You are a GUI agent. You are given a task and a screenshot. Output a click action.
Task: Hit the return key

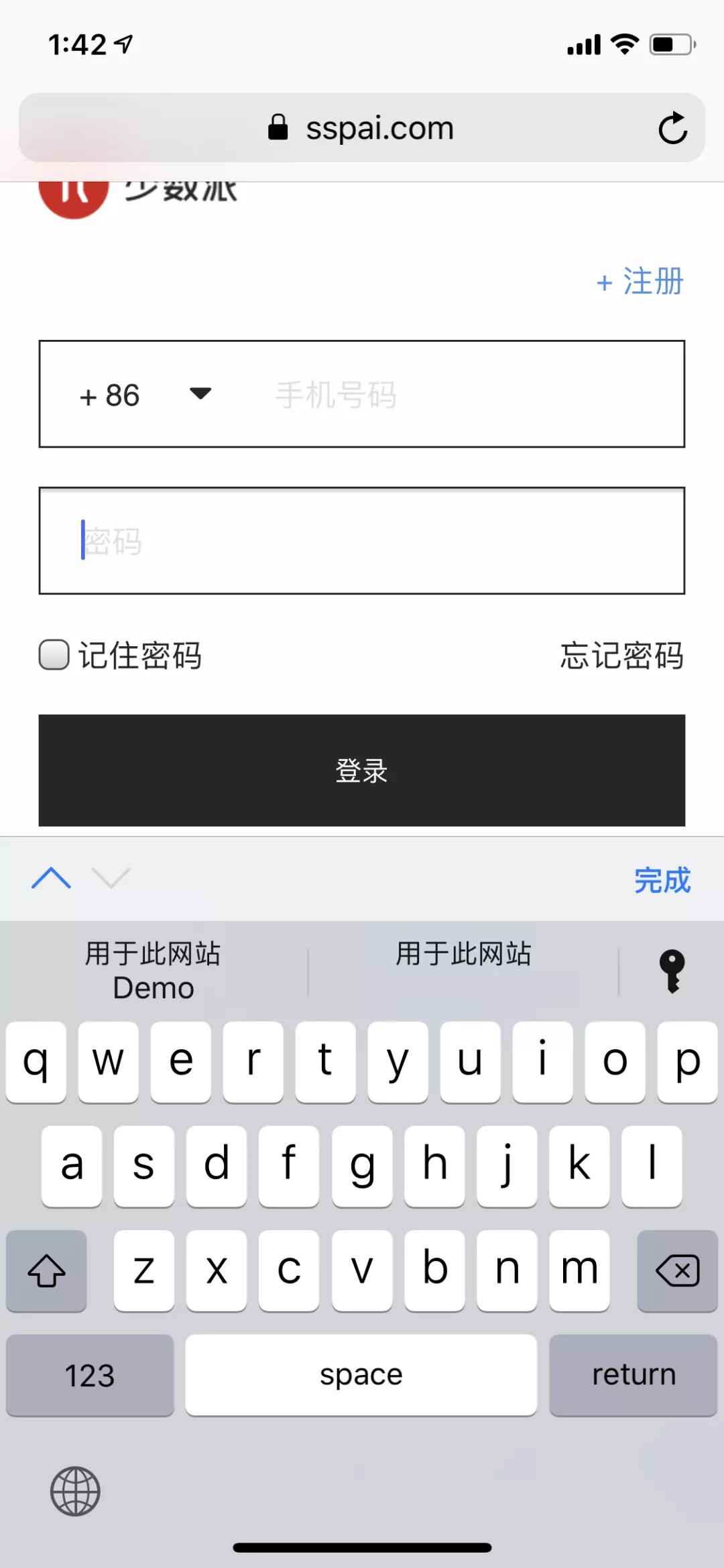tap(633, 1375)
